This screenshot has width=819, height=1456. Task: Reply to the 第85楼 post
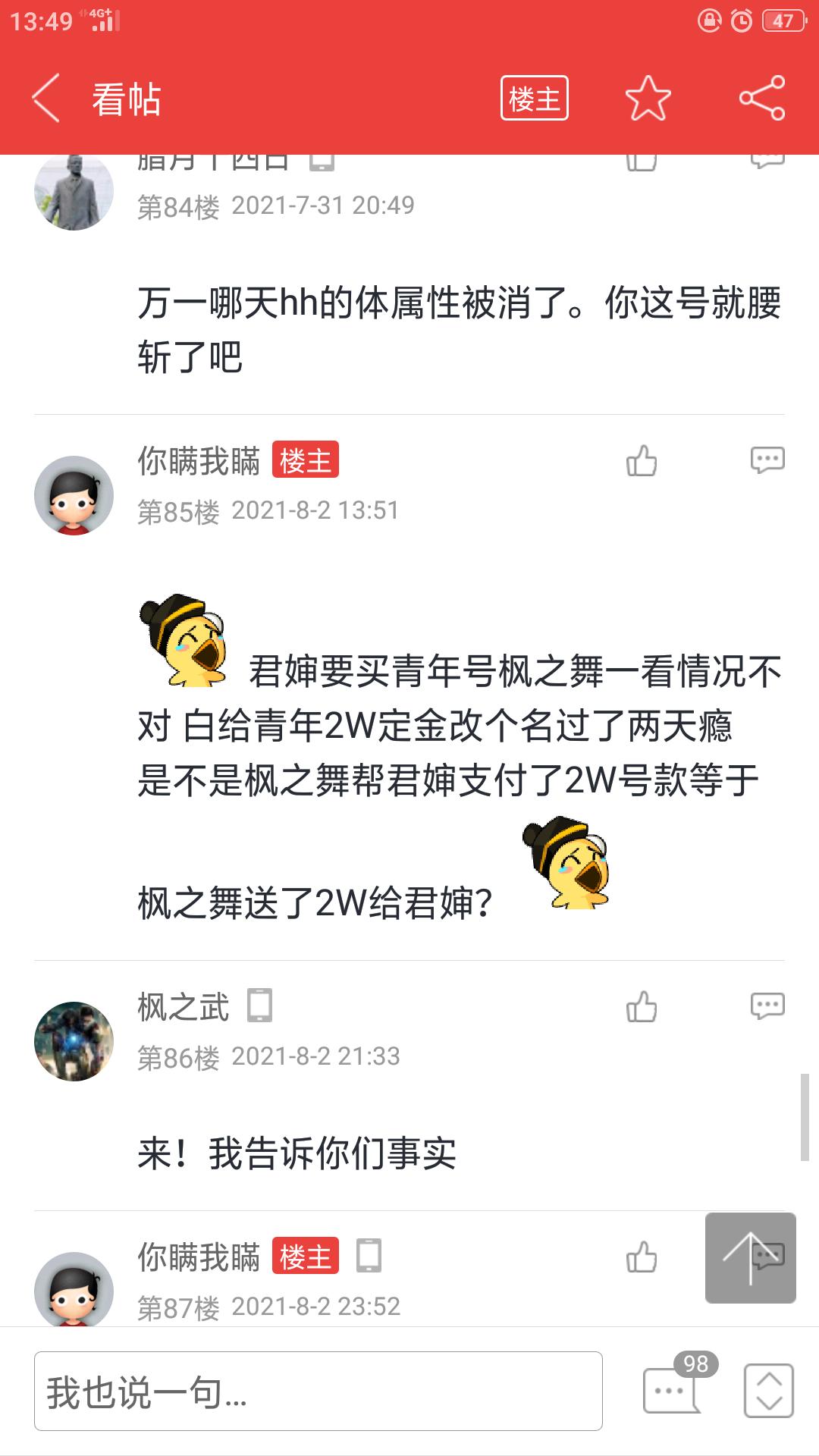click(767, 460)
